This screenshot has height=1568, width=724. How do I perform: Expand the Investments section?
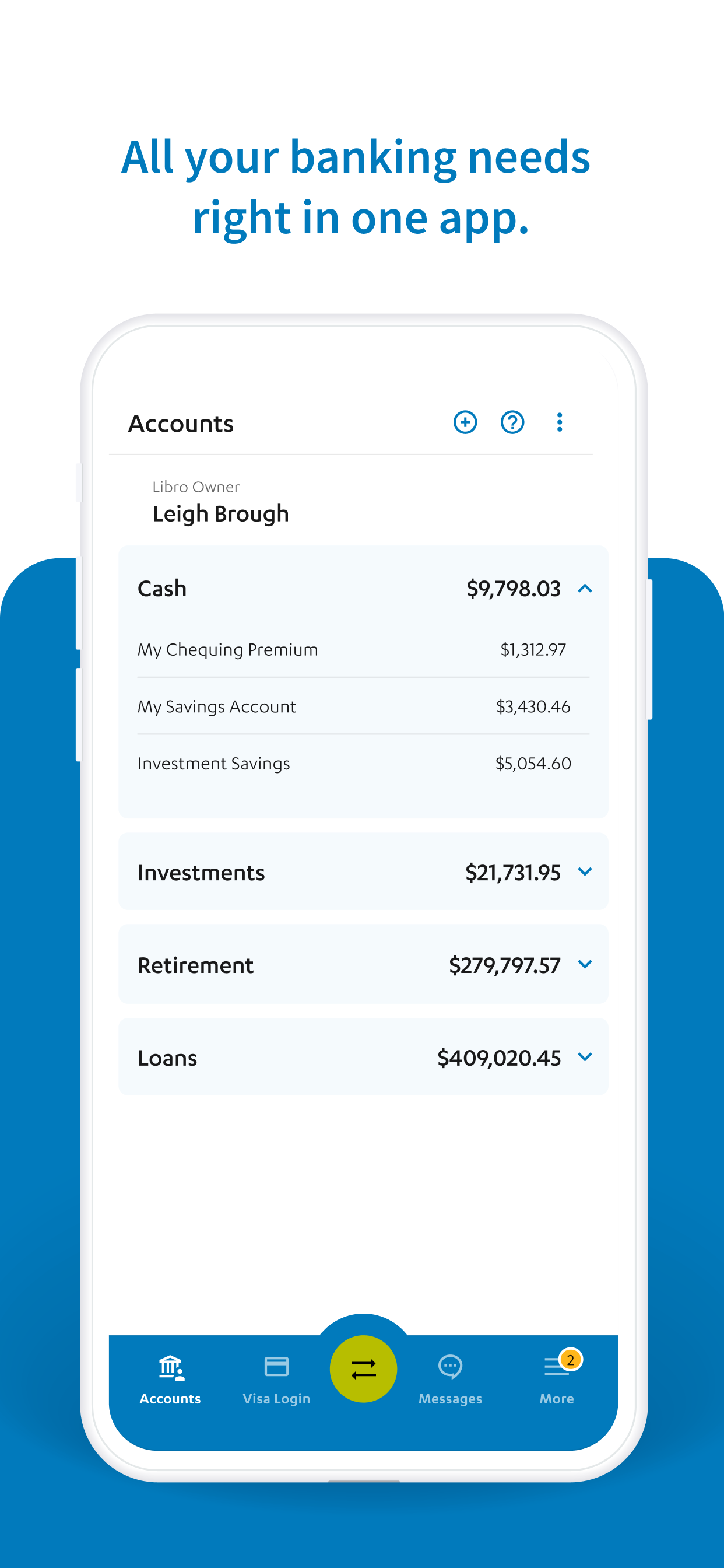pyautogui.click(x=585, y=871)
